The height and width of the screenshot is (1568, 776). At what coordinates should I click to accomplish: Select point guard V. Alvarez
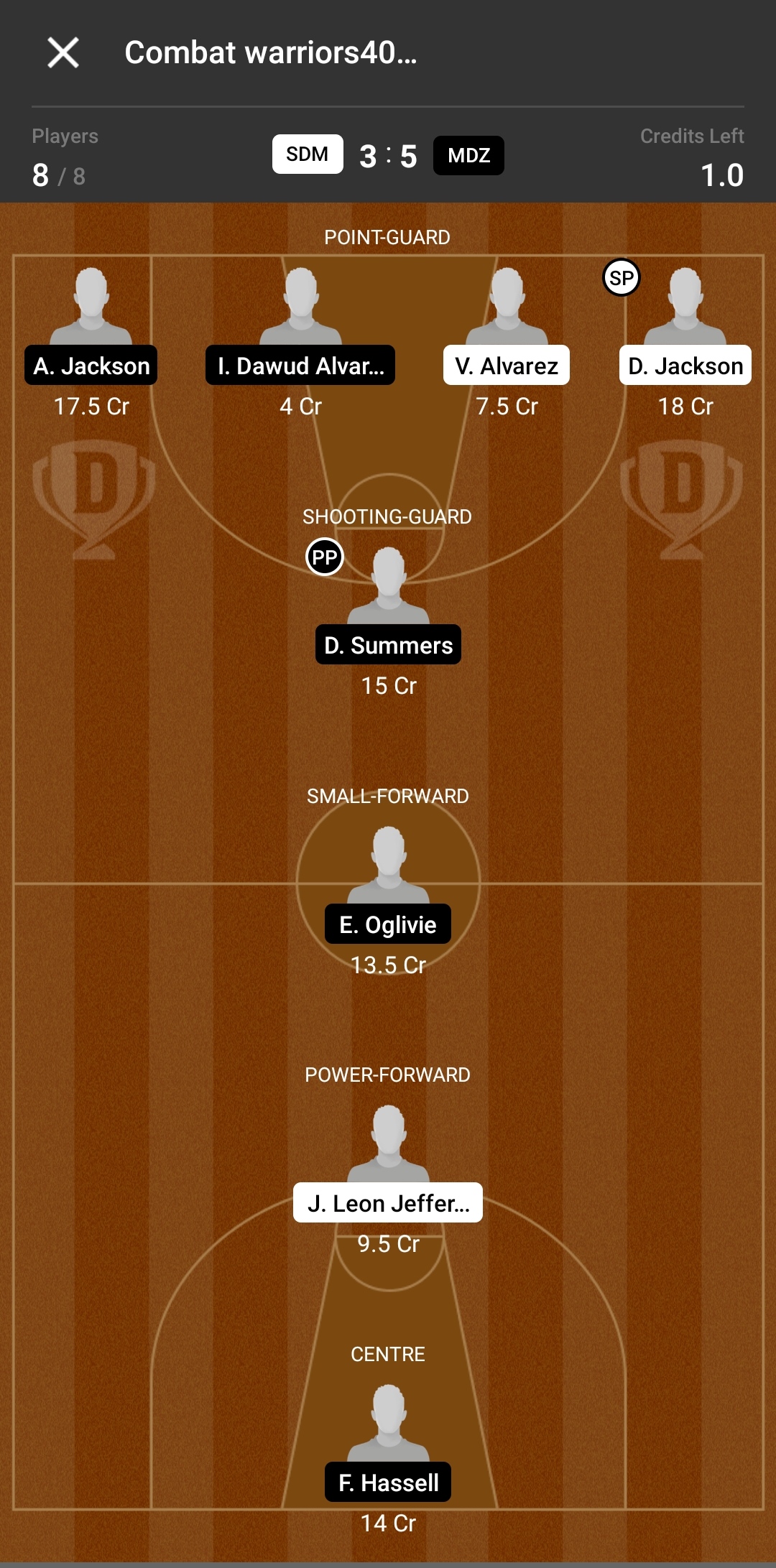pos(507,365)
